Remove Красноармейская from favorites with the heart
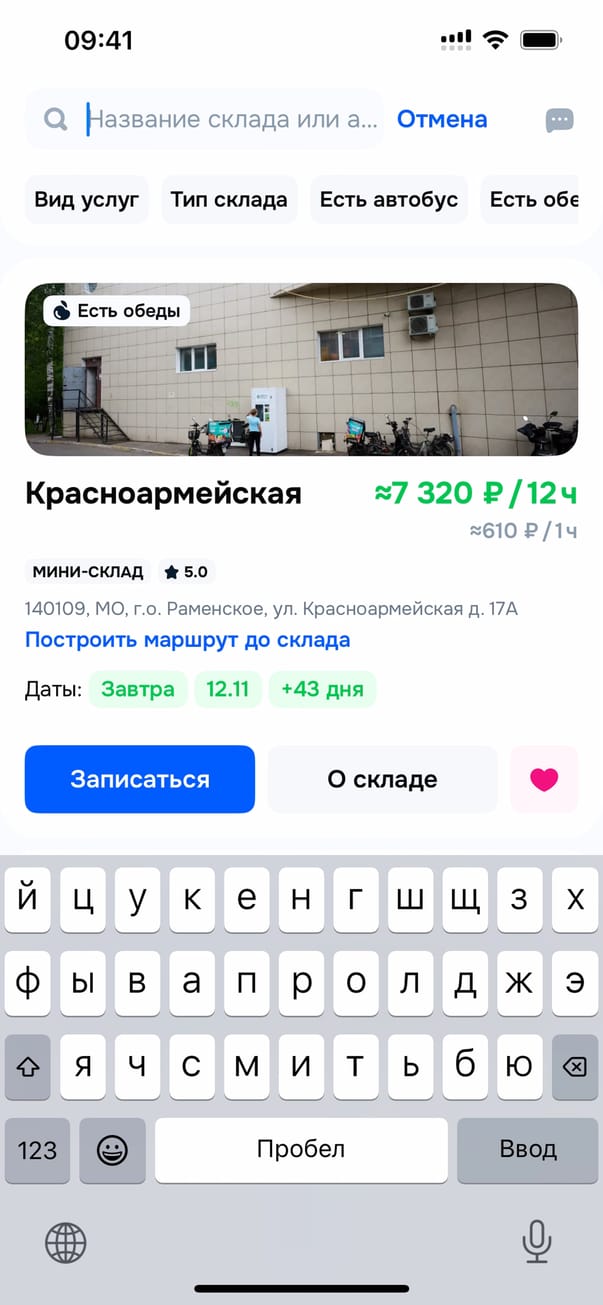This screenshot has width=603, height=1305. pyautogui.click(x=544, y=779)
